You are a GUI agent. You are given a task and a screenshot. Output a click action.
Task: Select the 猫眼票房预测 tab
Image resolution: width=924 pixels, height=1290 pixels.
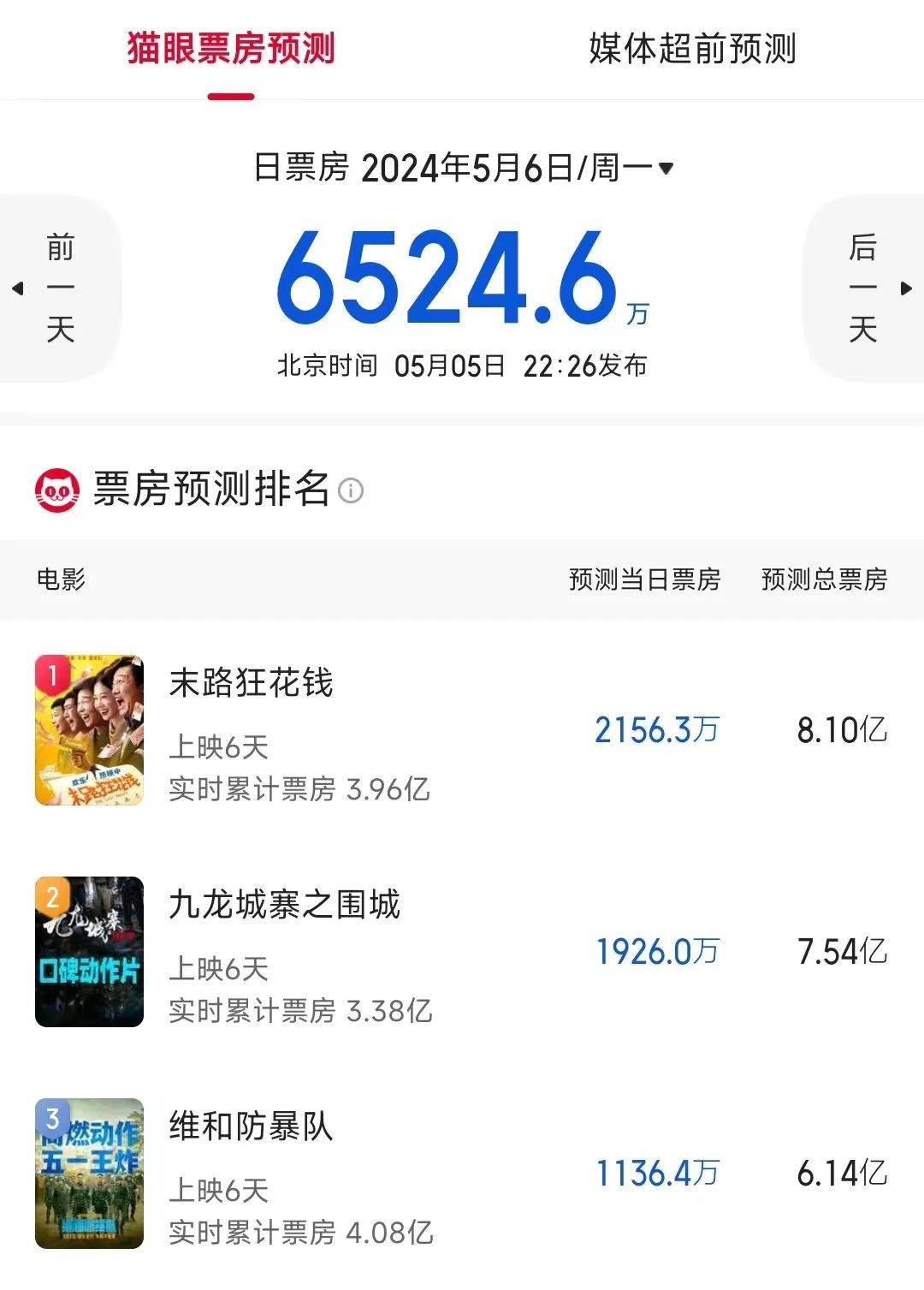click(x=231, y=49)
